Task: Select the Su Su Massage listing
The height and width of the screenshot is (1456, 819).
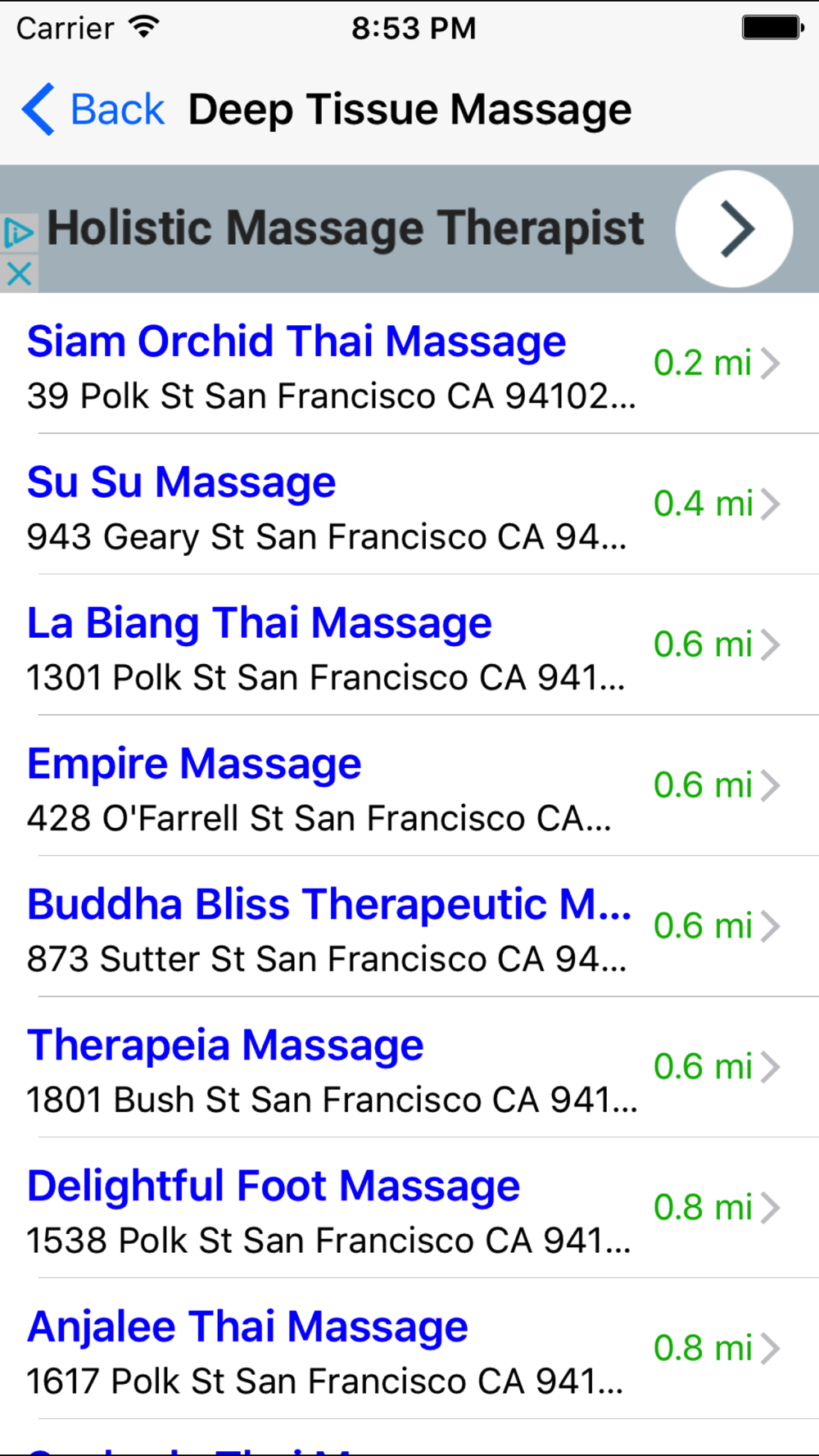Action: tap(409, 504)
